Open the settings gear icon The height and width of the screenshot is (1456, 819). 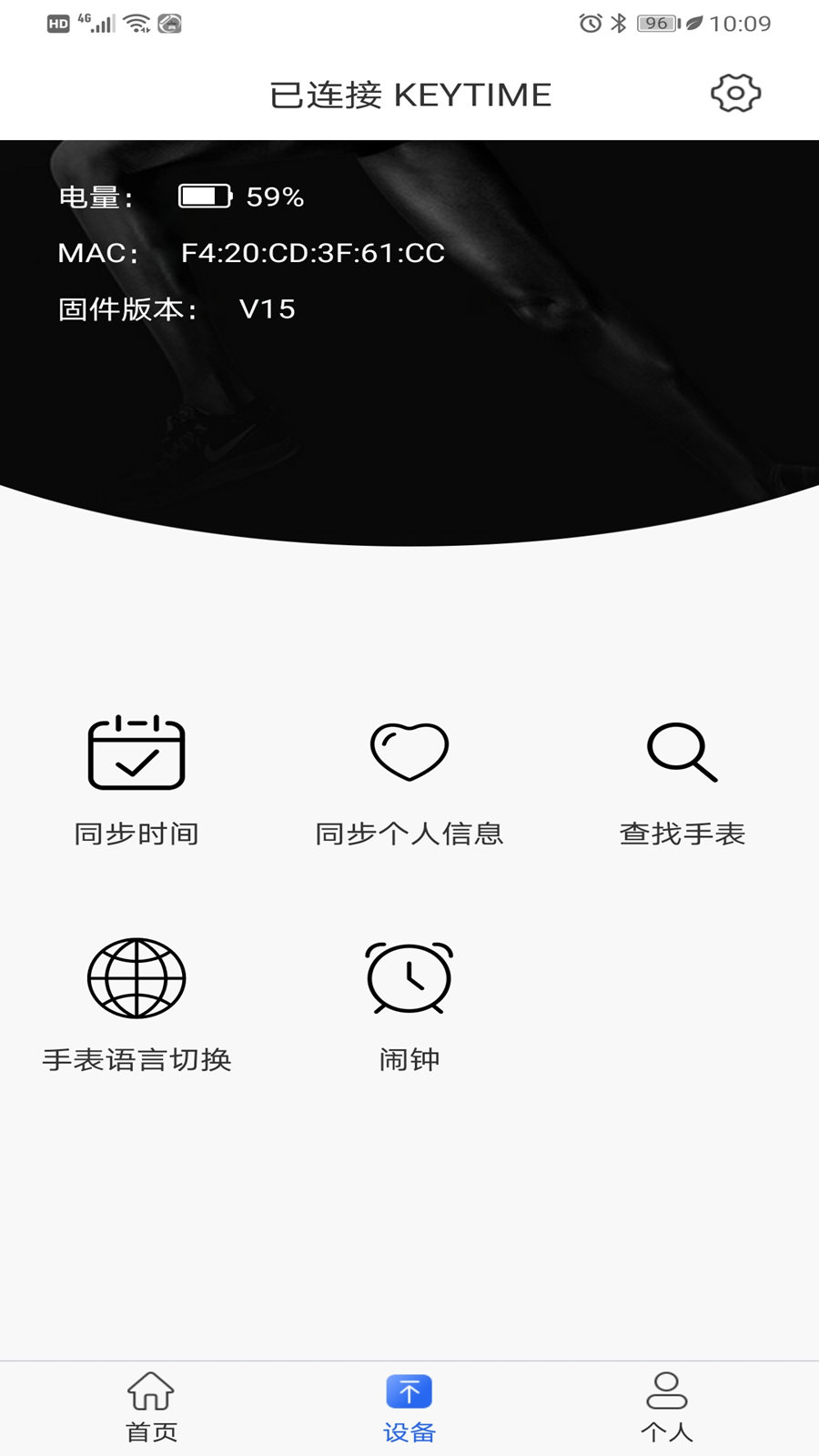pos(736,92)
